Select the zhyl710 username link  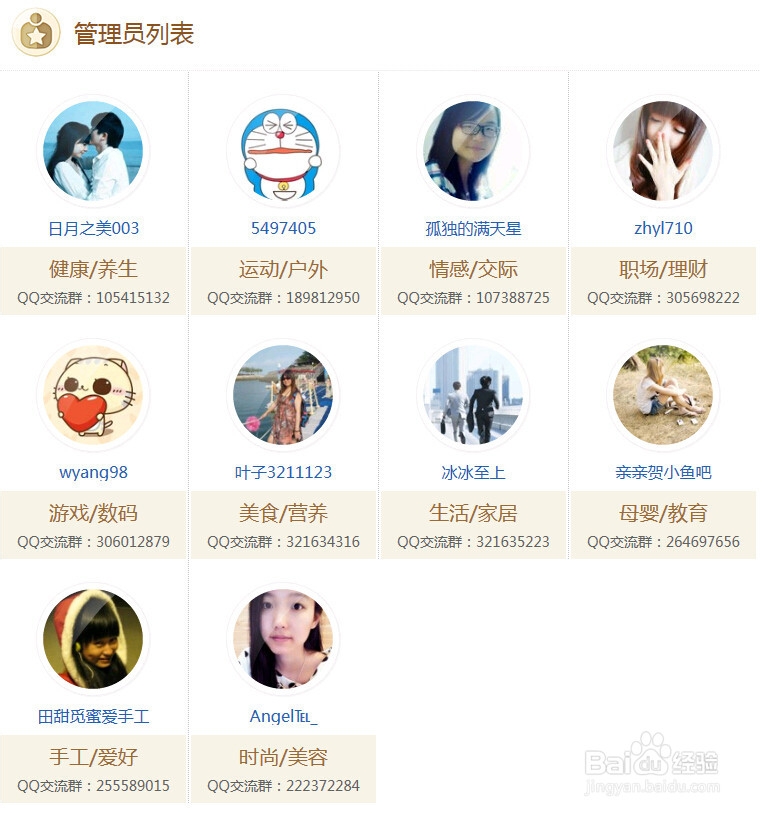tap(663, 228)
